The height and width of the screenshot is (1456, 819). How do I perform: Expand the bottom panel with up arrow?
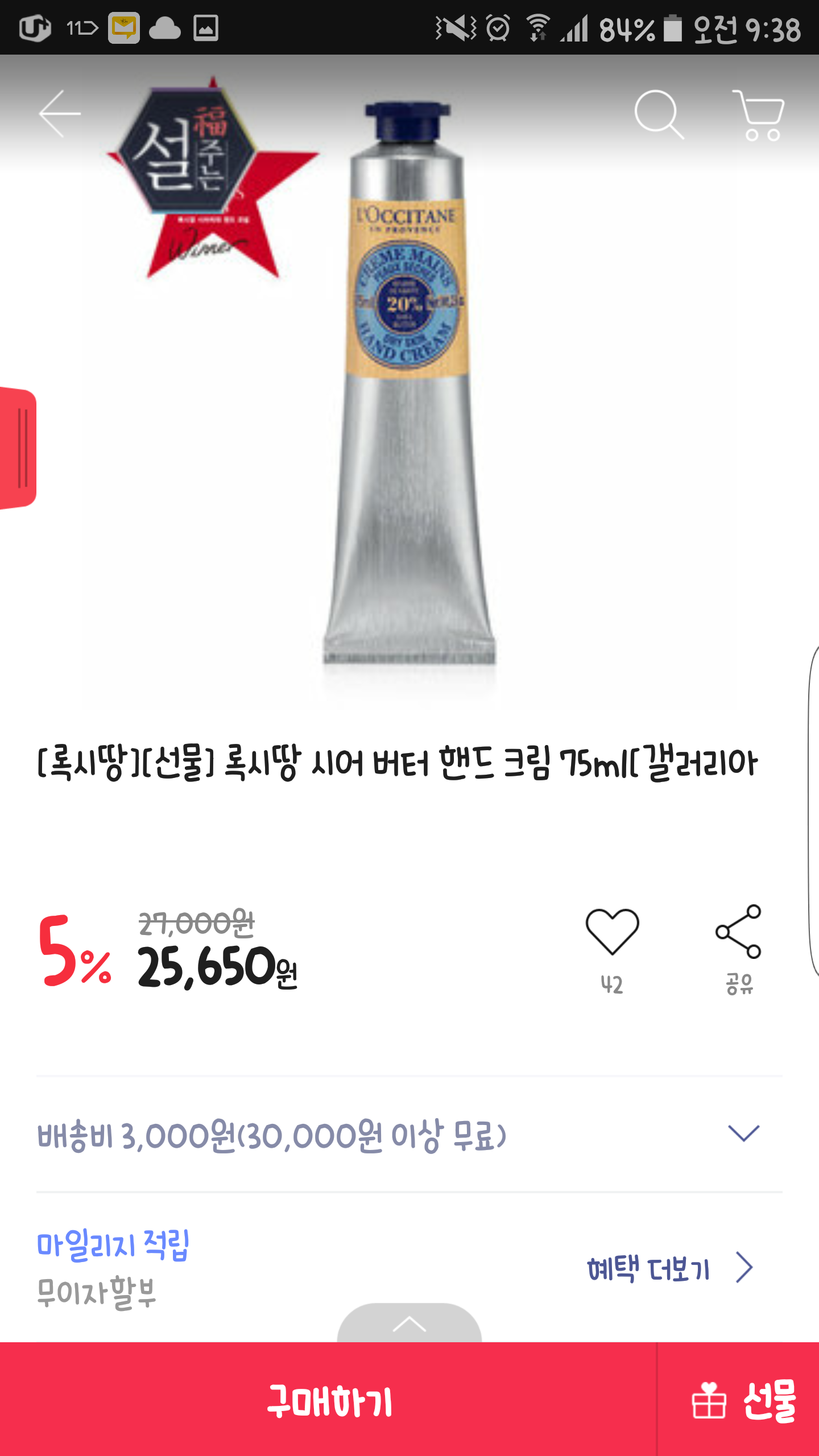pos(409,1324)
